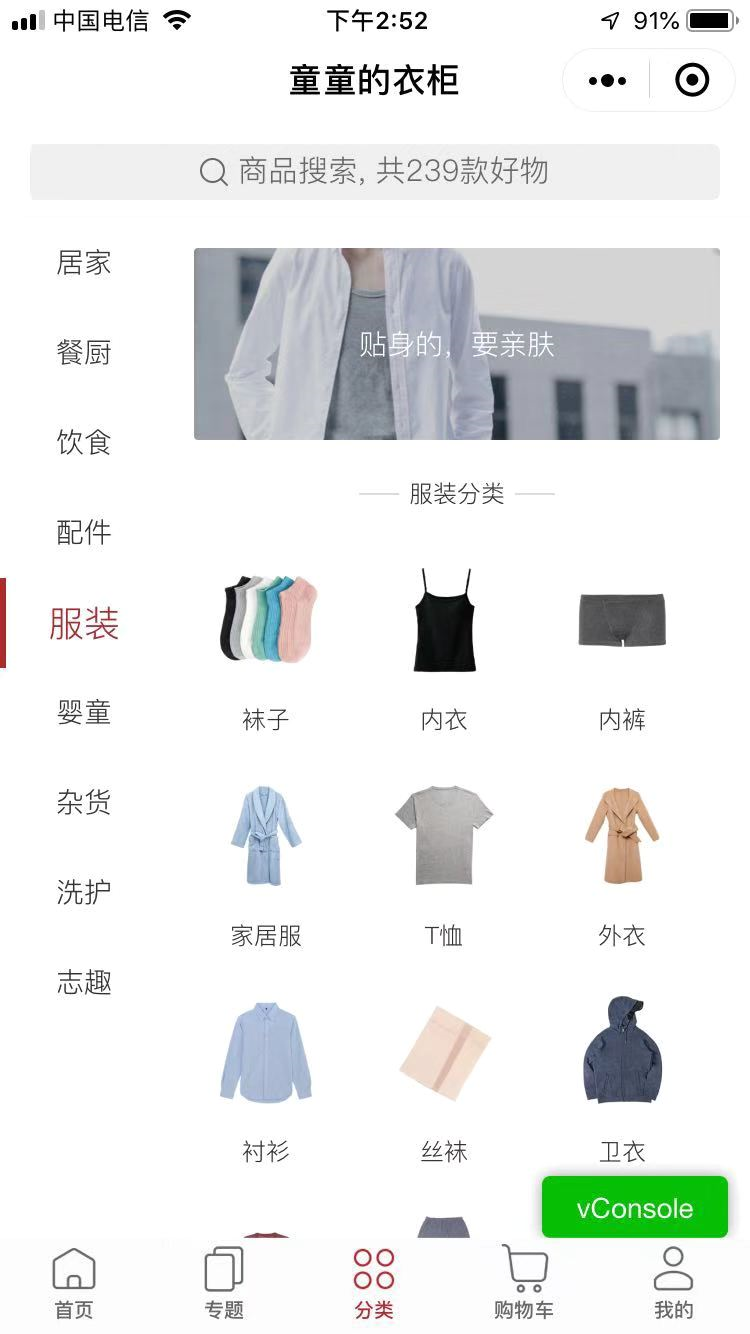Screen dimensions: 750x1334
Task: Open the 袜子 subcategory
Action: [266, 640]
